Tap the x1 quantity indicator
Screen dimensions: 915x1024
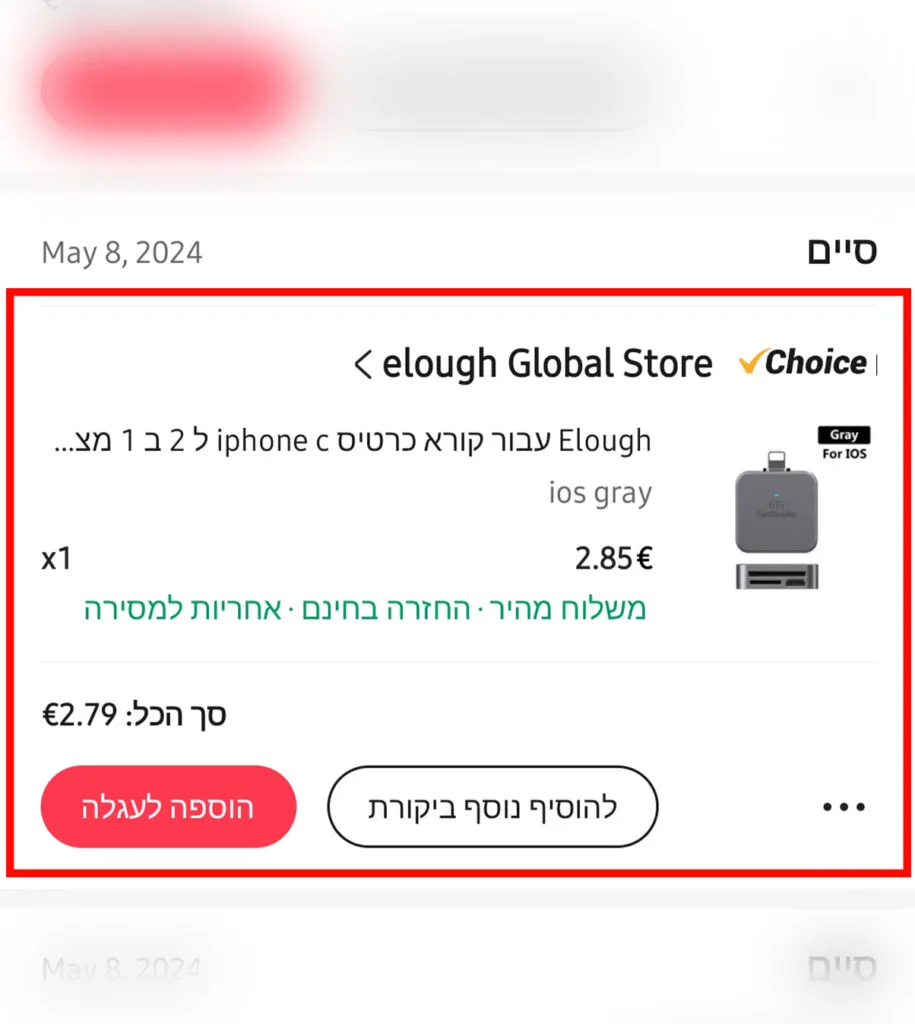click(x=56, y=560)
